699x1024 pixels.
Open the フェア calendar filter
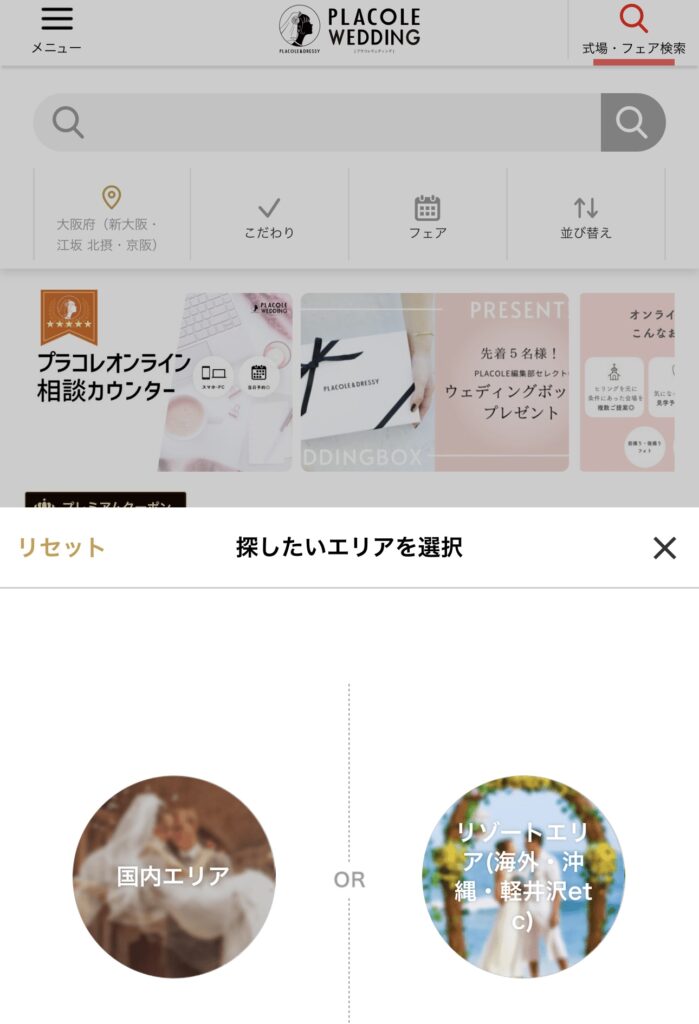427,215
